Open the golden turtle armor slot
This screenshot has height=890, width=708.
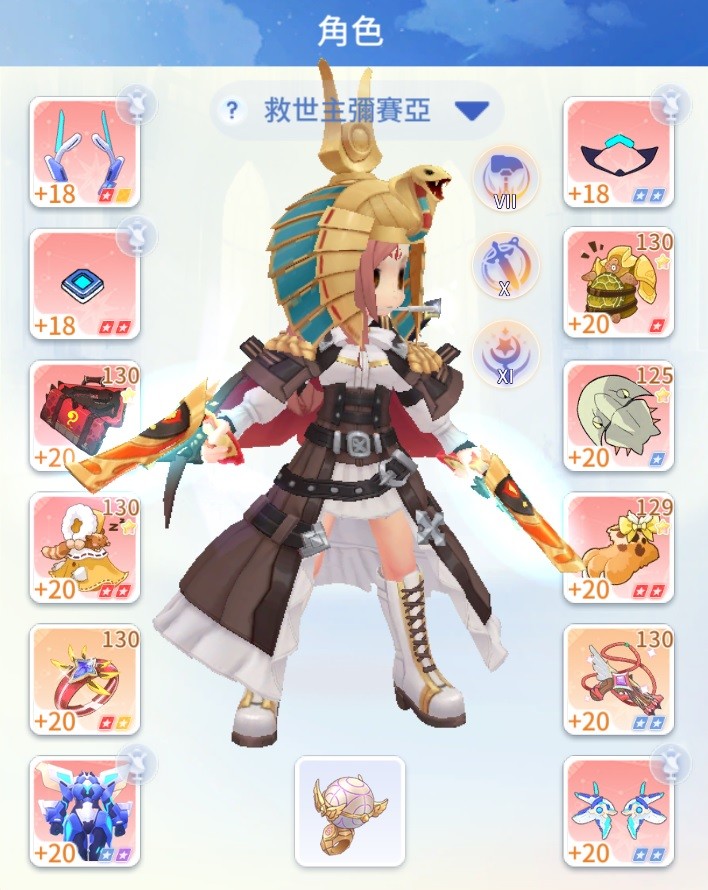[x=618, y=284]
